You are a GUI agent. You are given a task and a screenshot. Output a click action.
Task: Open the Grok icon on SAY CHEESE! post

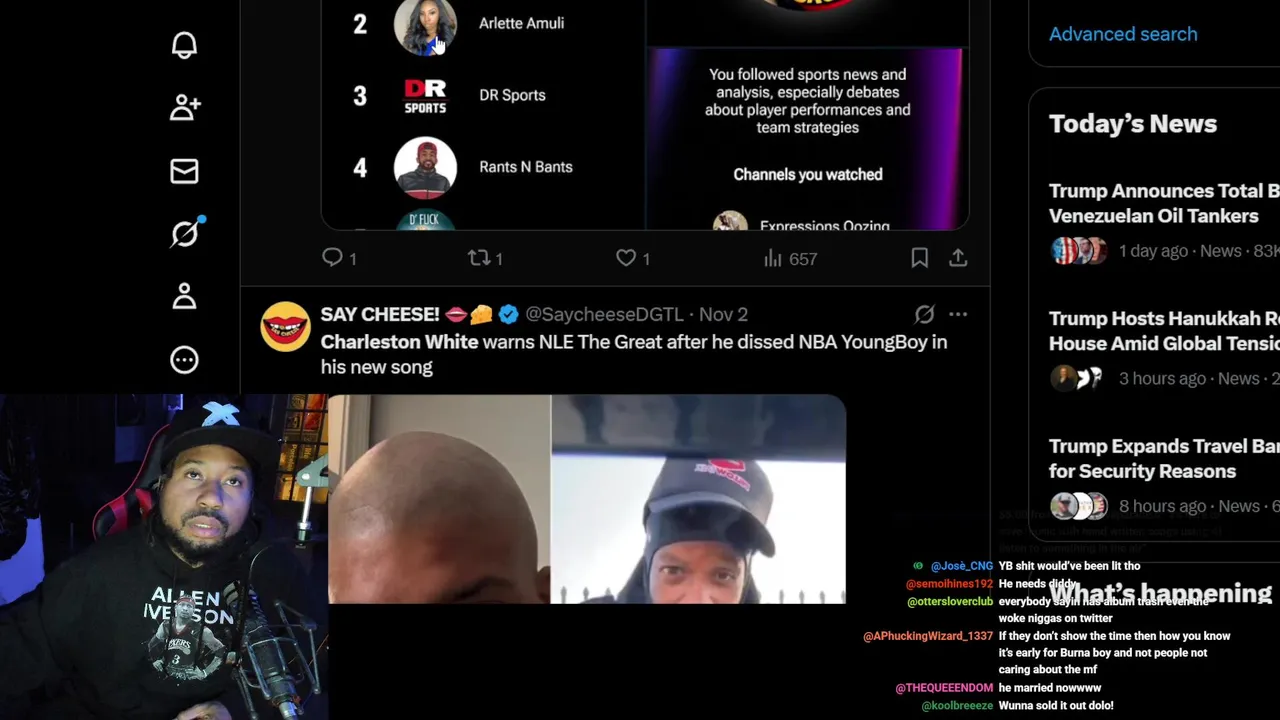[x=924, y=315]
